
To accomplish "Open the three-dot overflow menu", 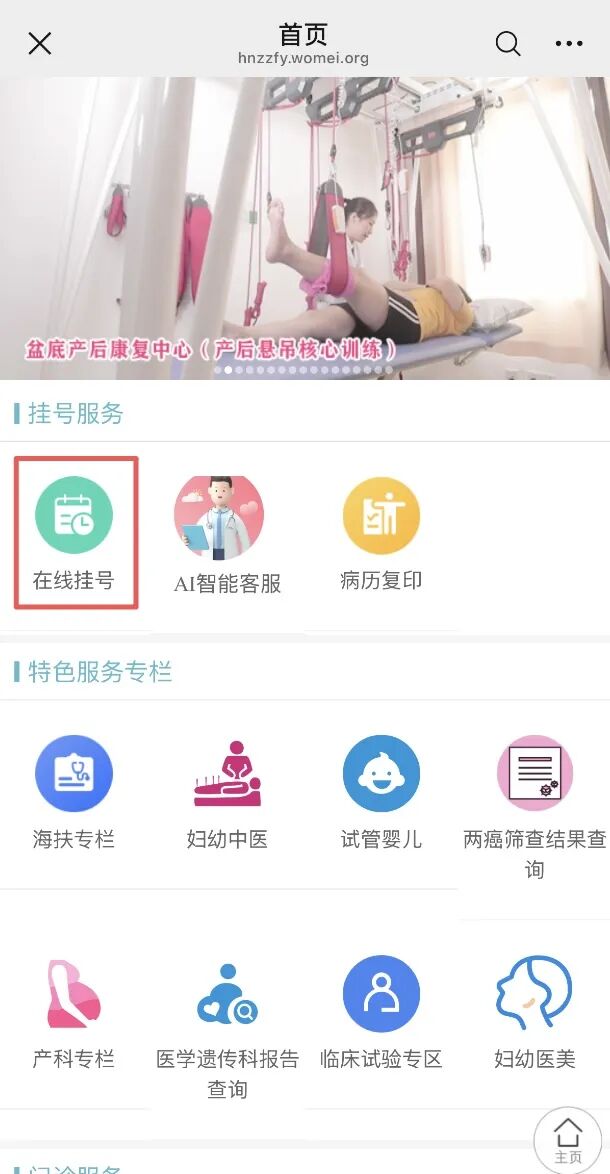I will pyautogui.click(x=568, y=43).
